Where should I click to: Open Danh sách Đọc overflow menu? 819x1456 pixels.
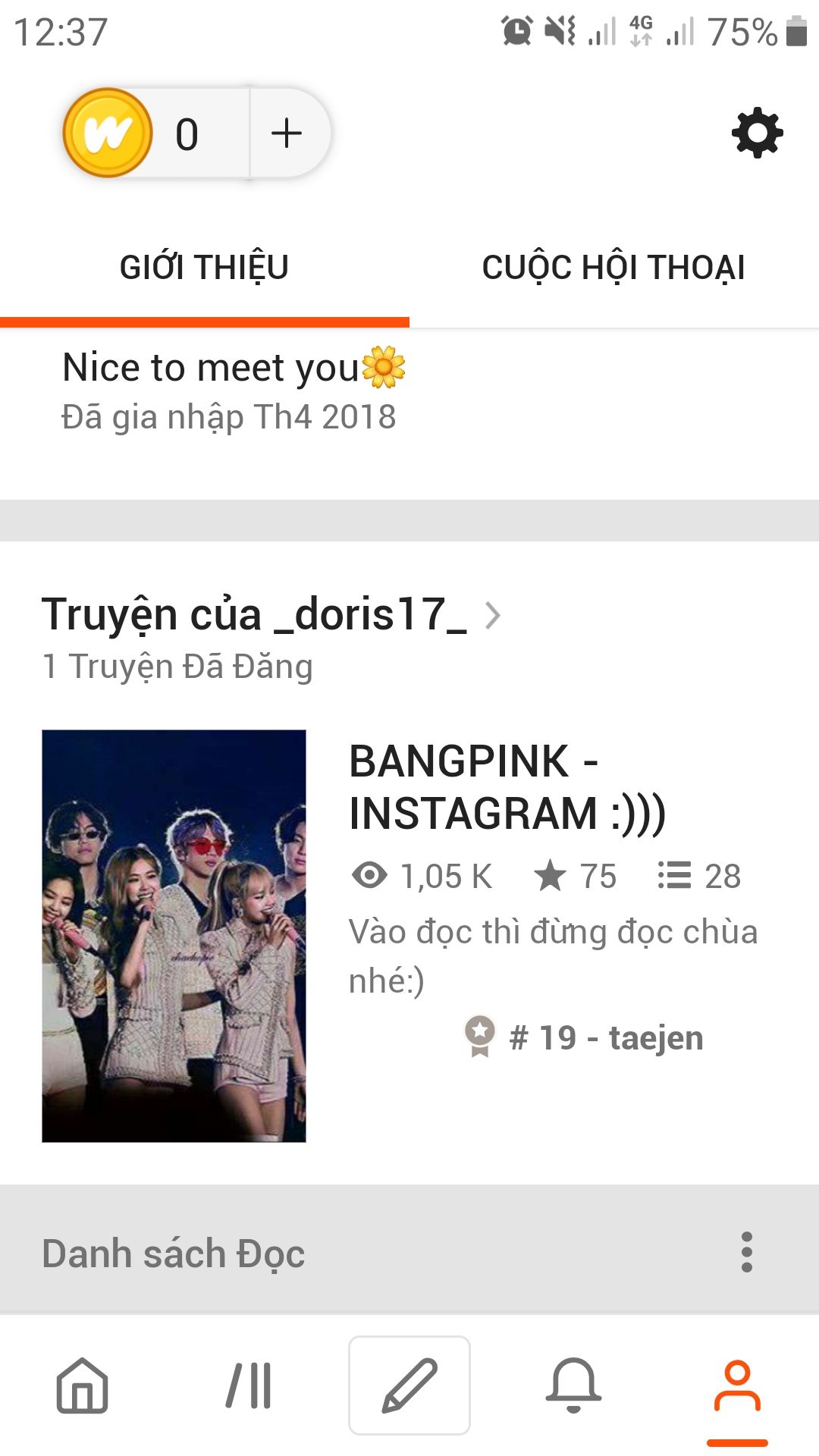(747, 1252)
